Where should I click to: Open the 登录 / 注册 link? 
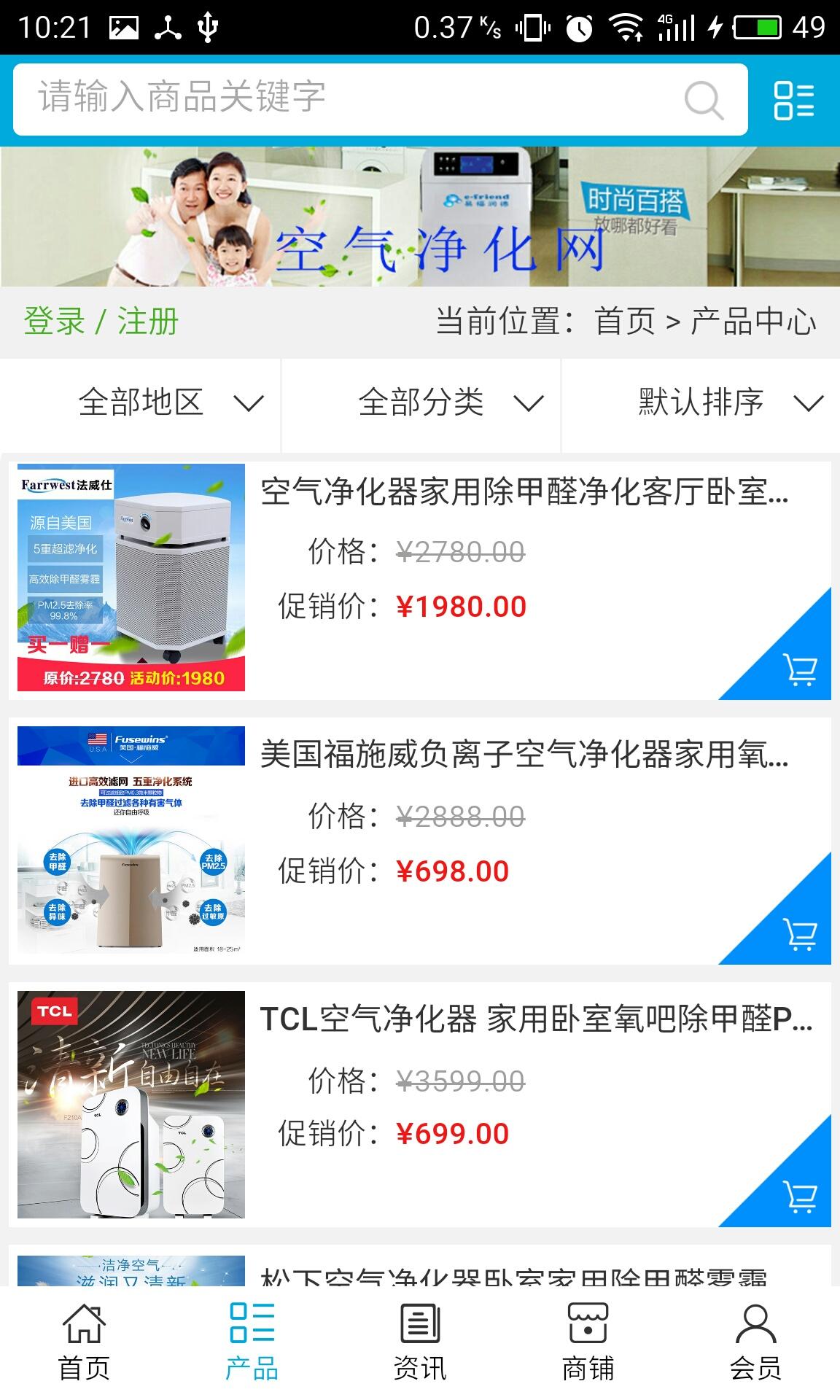click(101, 322)
